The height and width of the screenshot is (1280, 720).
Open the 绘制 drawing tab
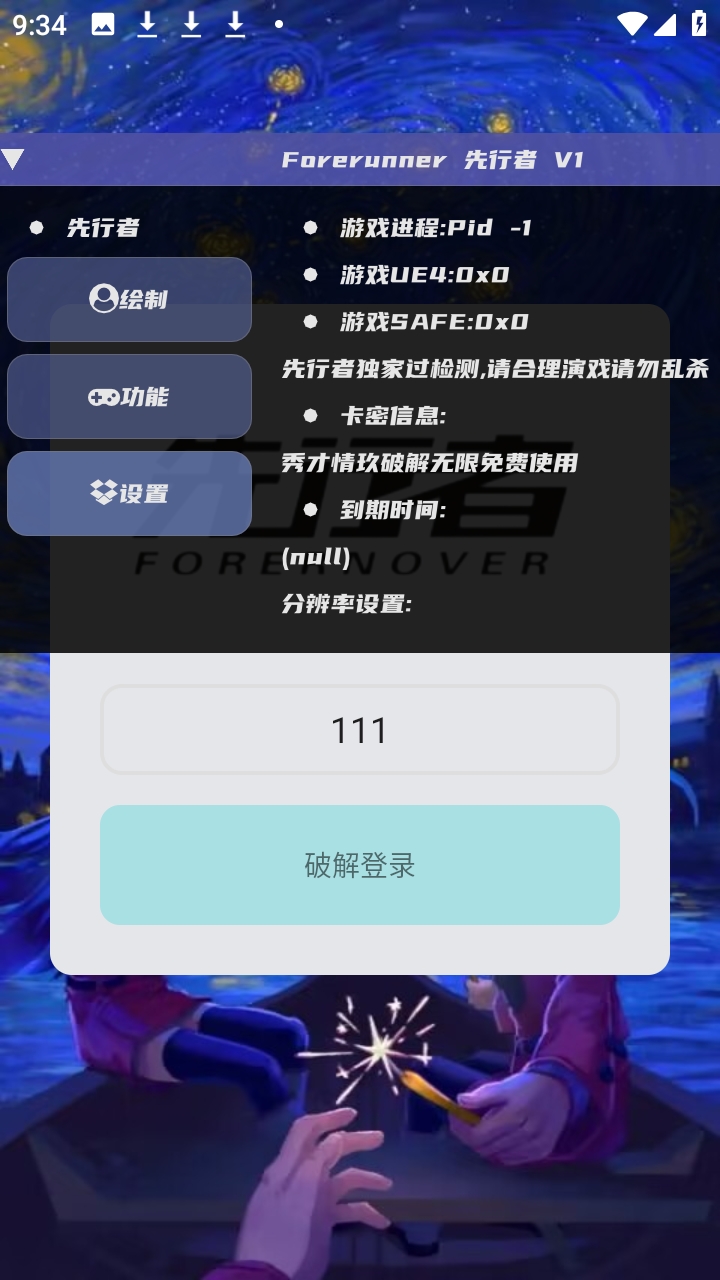pyautogui.click(x=129, y=299)
